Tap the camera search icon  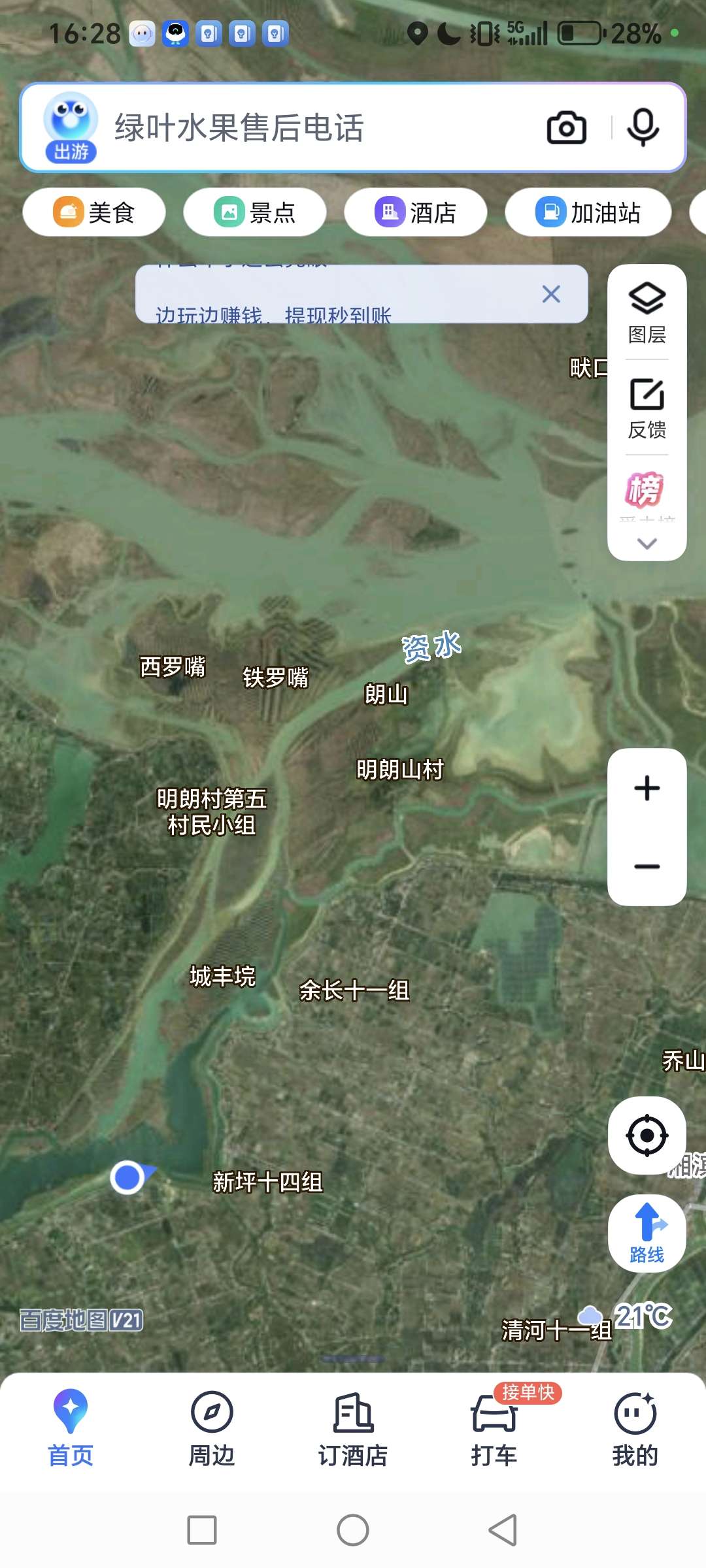click(566, 128)
